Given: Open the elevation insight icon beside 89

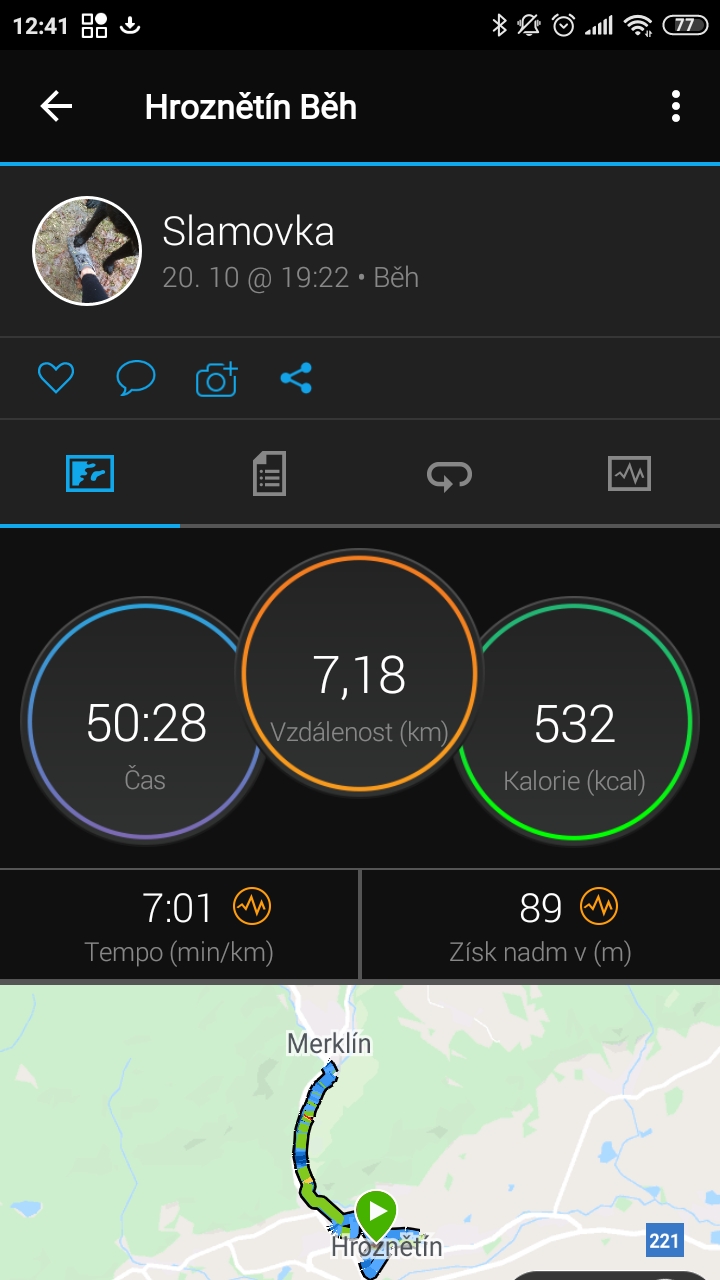Looking at the screenshot, I should pyautogui.click(x=599, y=907).
